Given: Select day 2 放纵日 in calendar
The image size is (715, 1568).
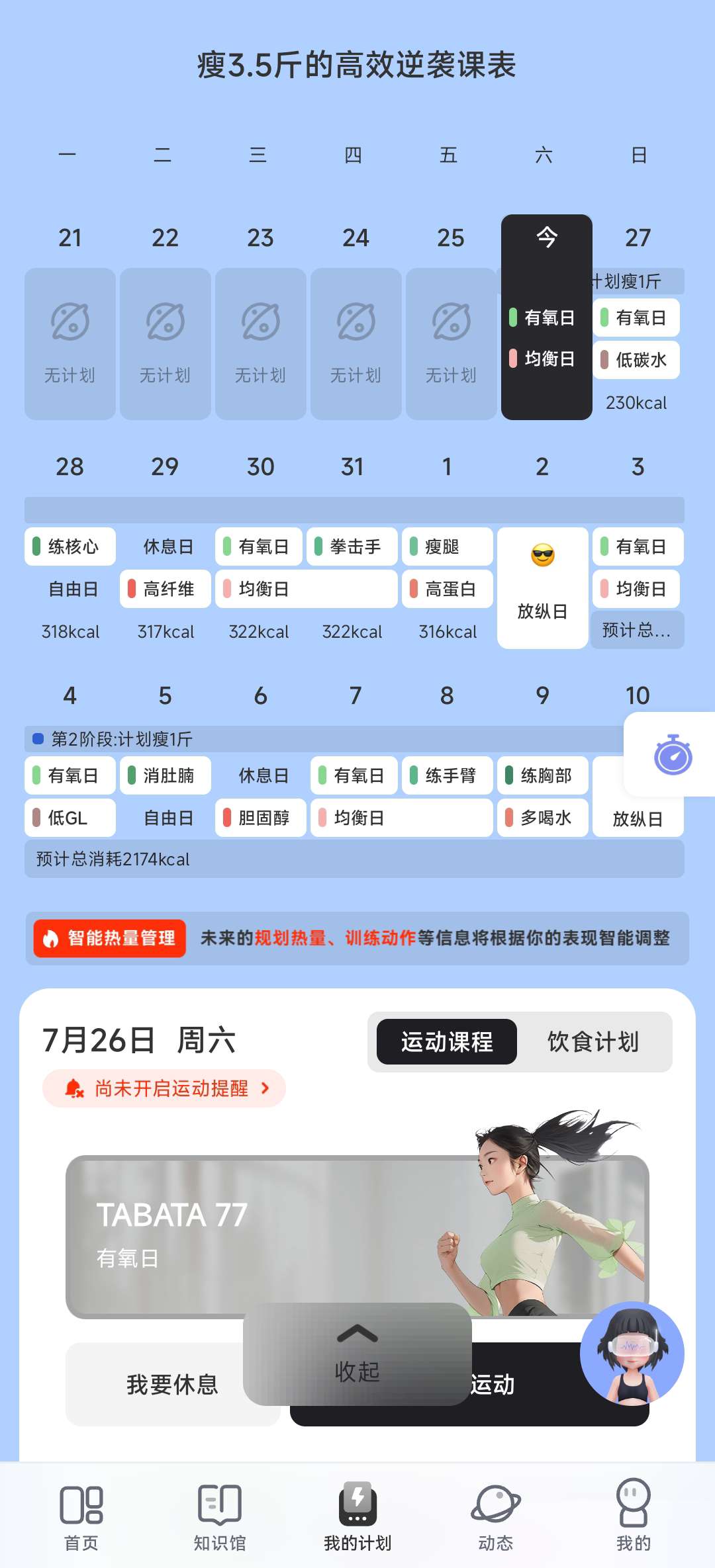Looking at the screenshot, I should click(542, 588).
